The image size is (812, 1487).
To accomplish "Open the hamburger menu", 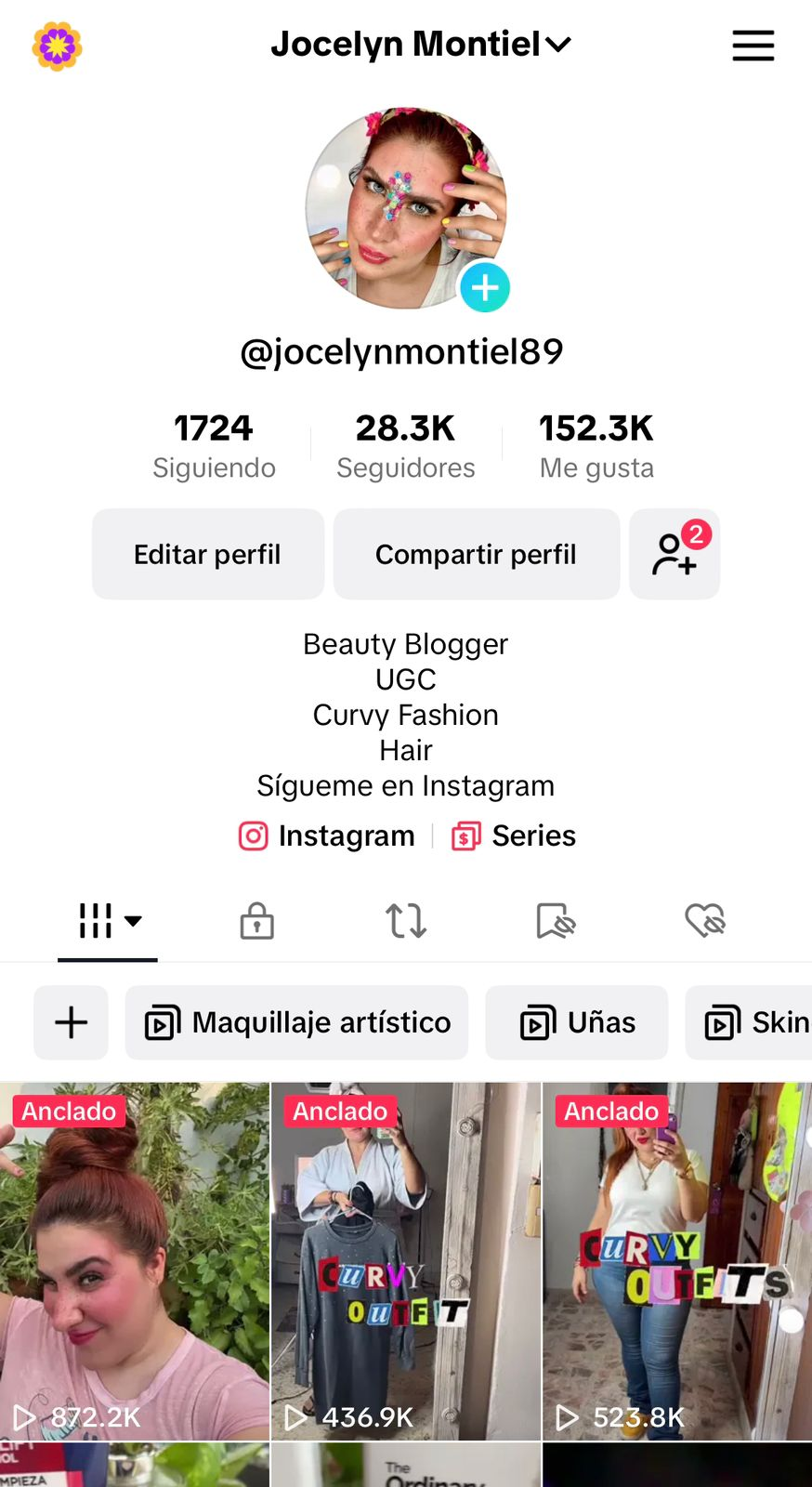I will [753, 46].
